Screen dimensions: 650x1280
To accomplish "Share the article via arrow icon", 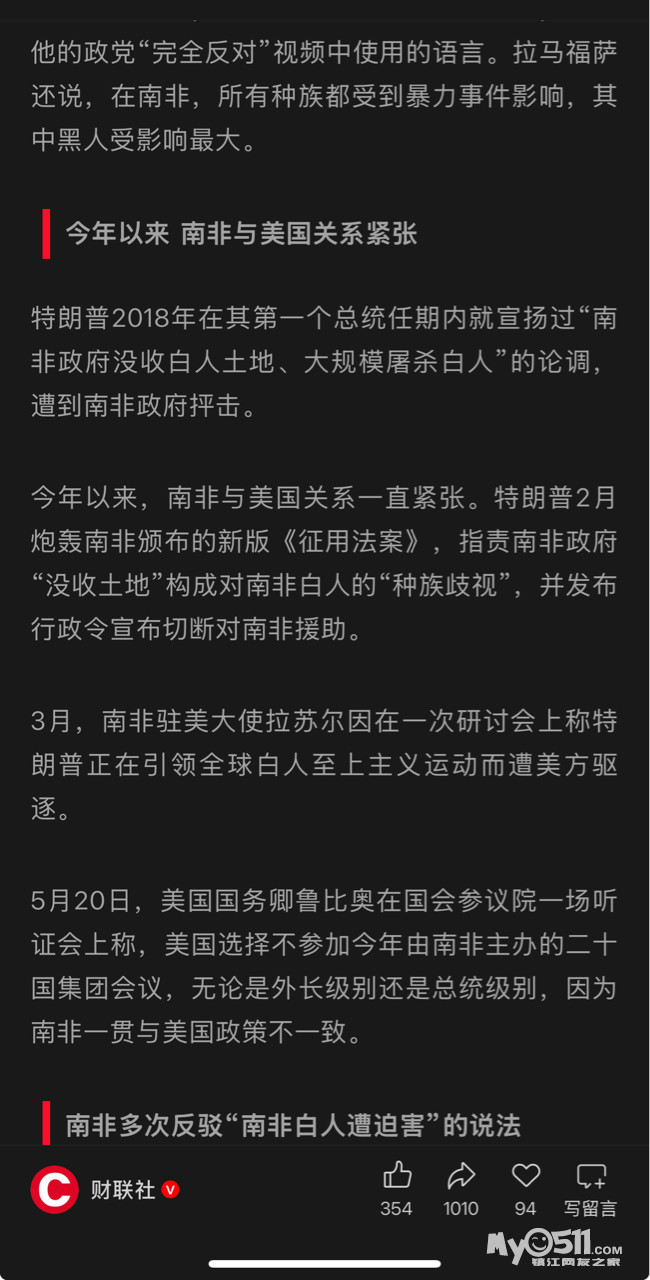I will 461,1175.
